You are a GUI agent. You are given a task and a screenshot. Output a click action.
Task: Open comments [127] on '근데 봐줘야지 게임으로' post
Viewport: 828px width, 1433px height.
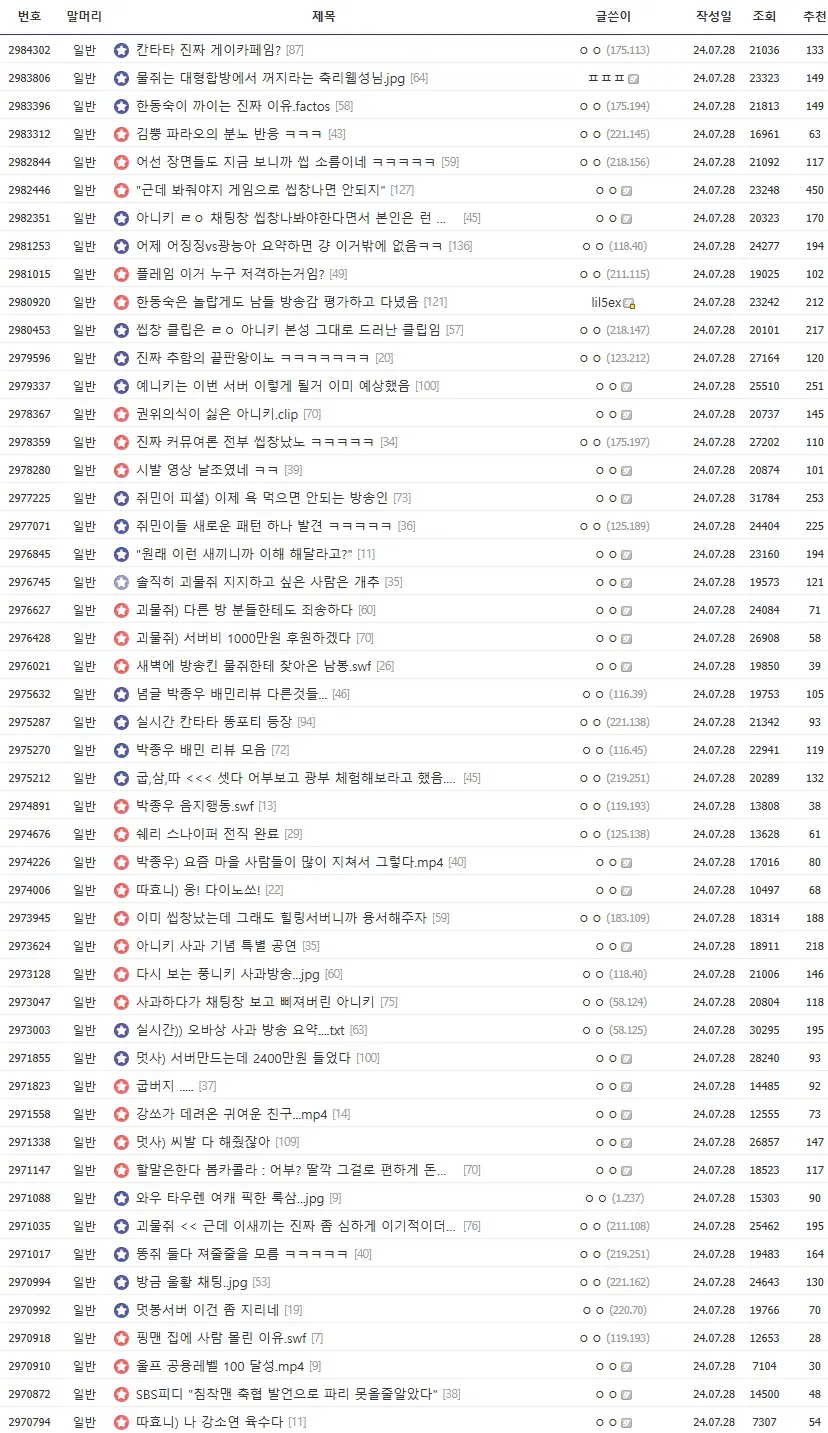[x=402, y=190]
